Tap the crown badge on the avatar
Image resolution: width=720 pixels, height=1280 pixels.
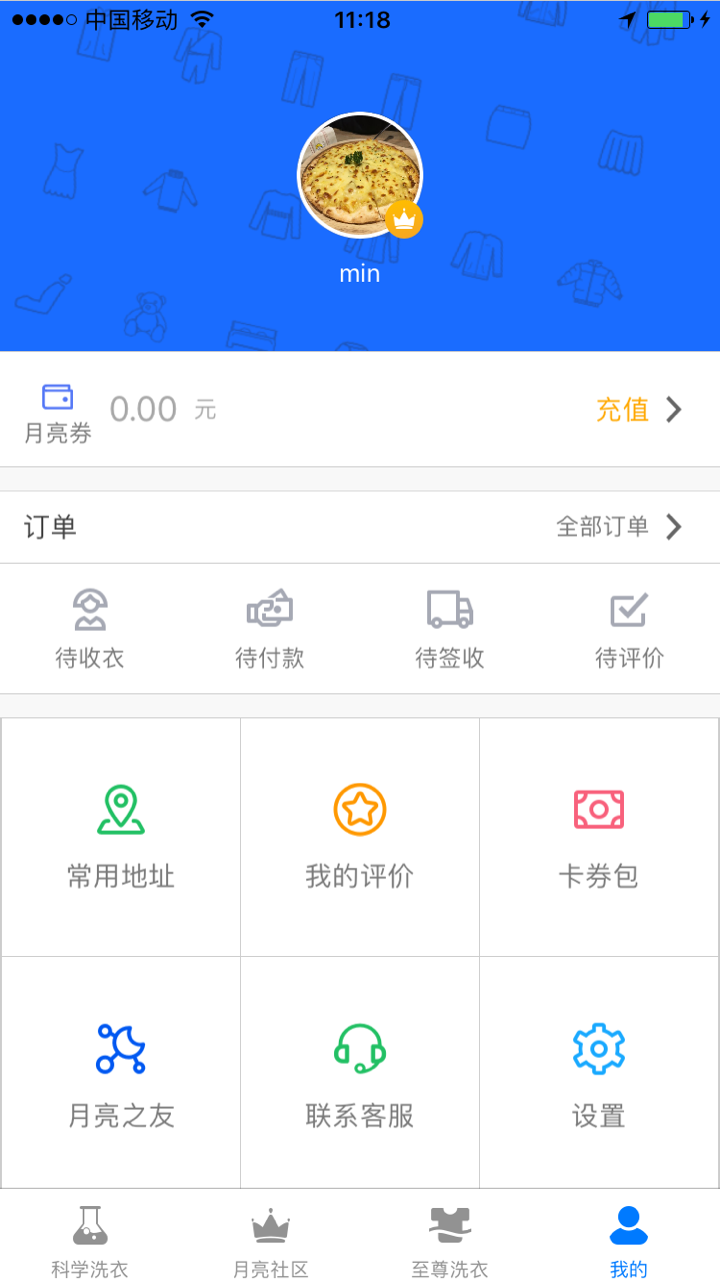click(403, 219)
